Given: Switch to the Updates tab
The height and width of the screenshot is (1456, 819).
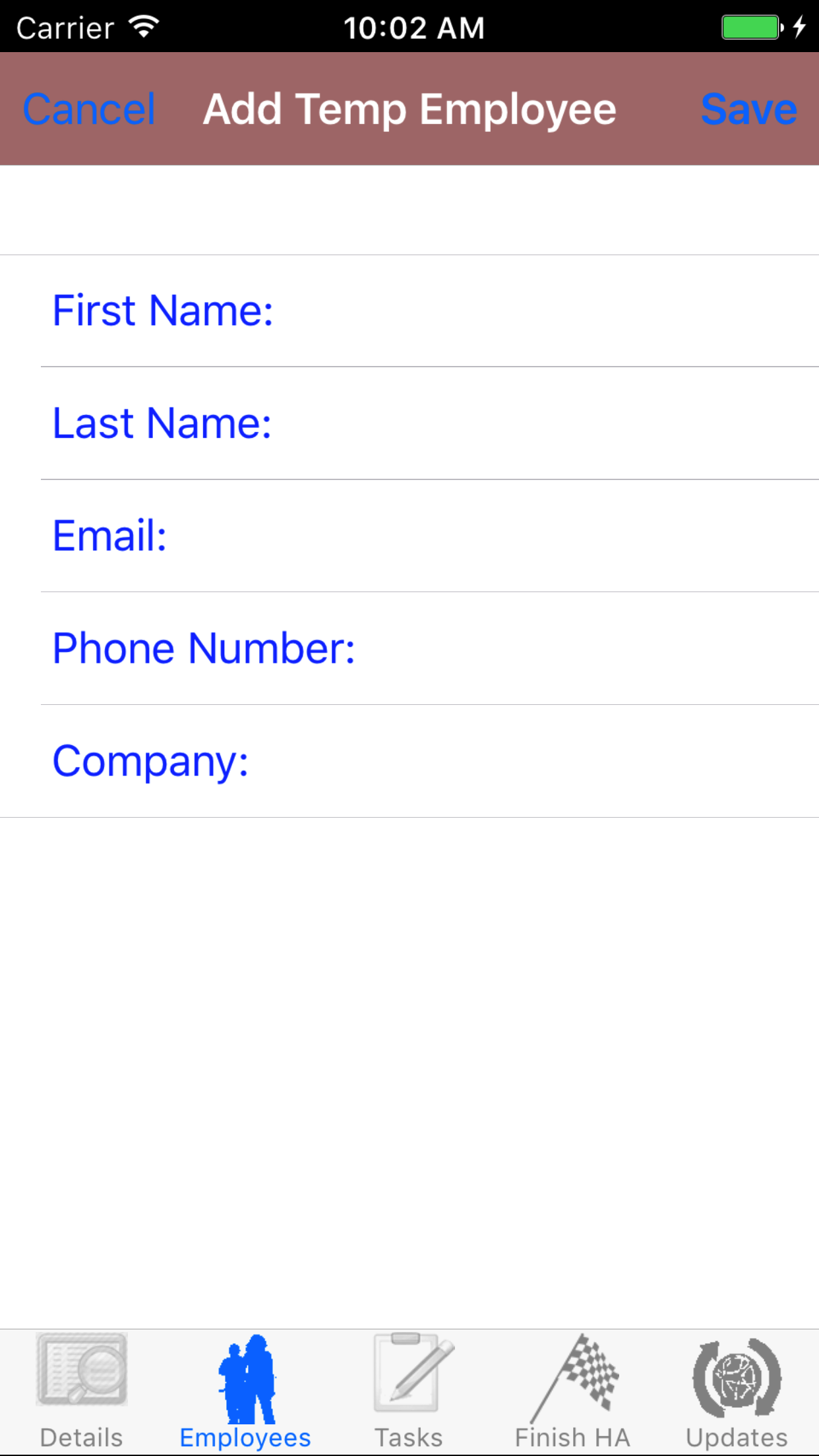Looking at the screenshot, I should pos(737,1391).
